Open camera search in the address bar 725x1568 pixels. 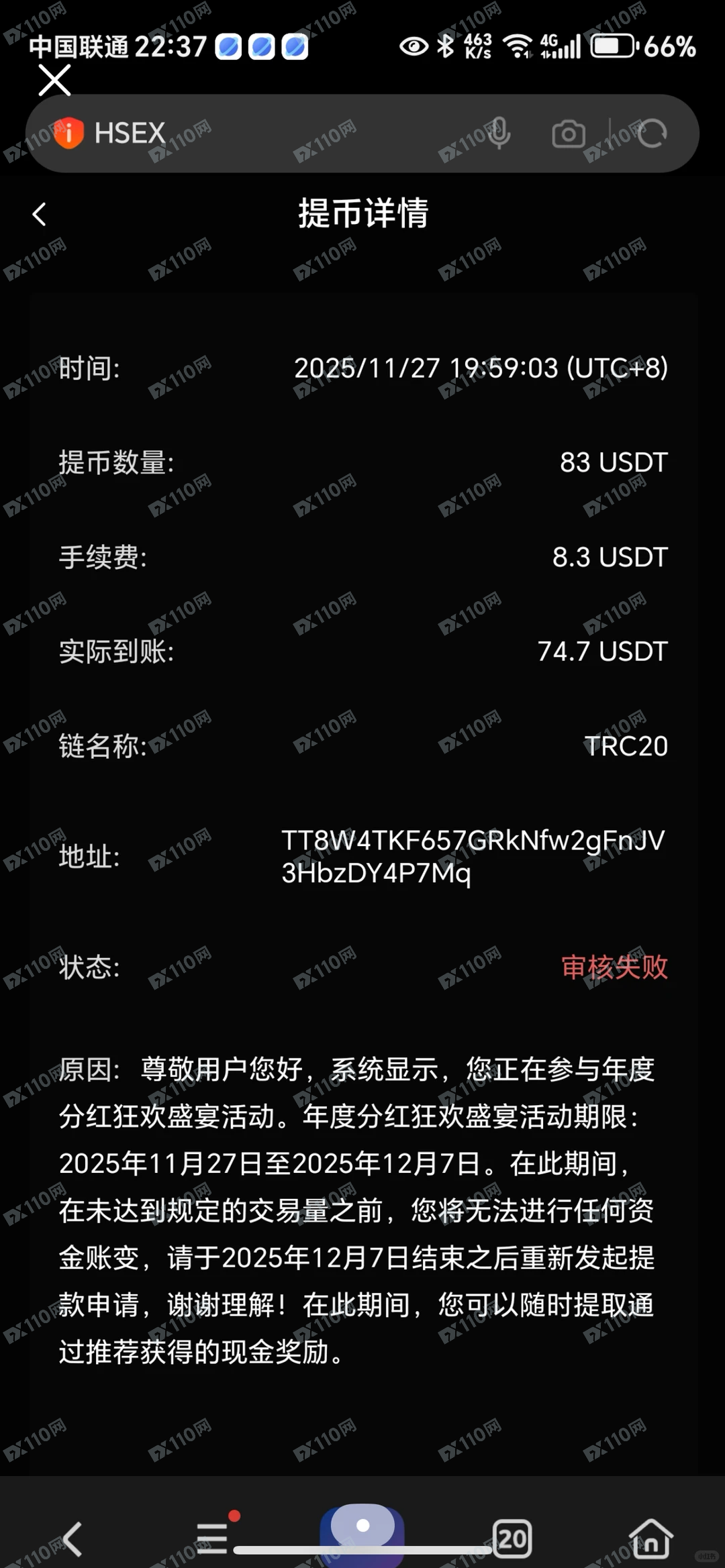coord(569,134)
